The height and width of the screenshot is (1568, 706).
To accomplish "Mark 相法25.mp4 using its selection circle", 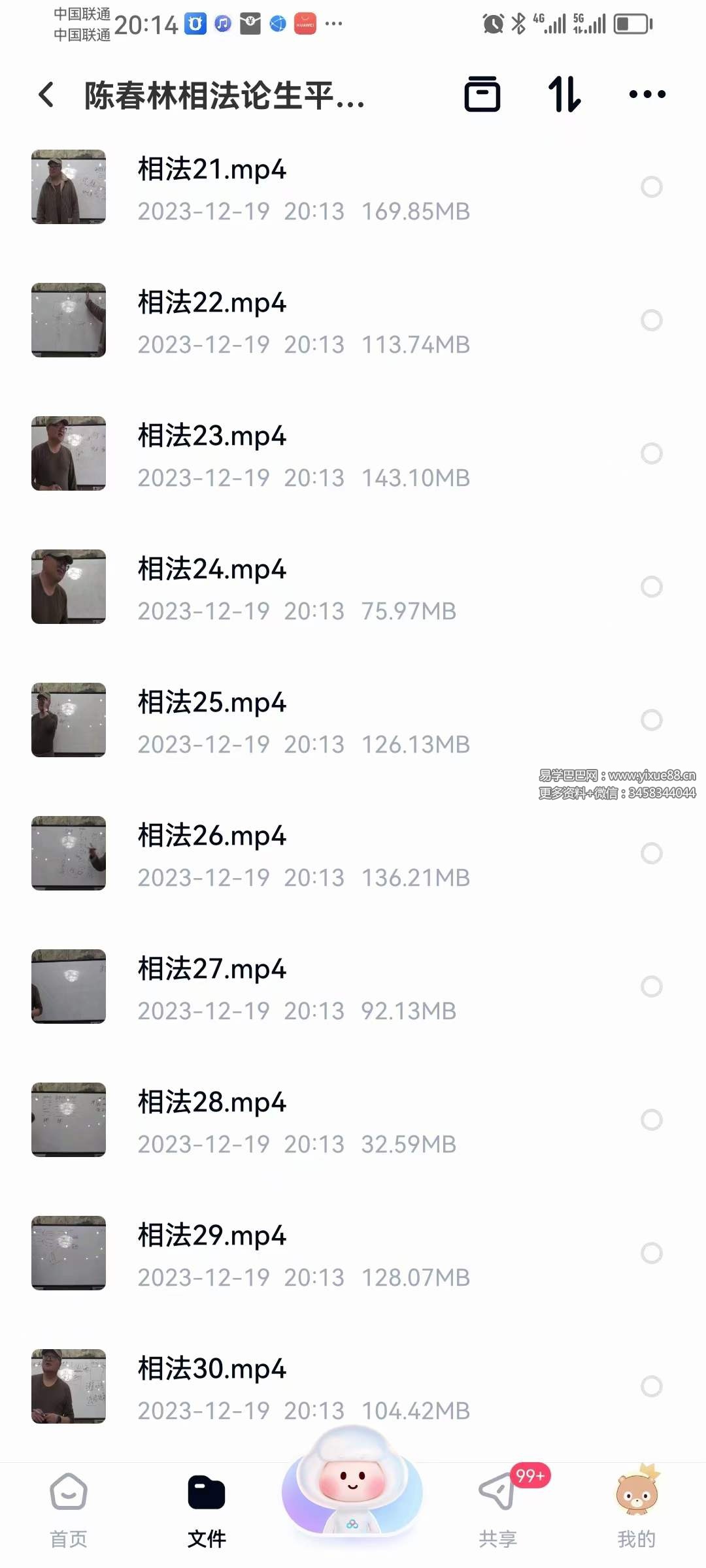I will click(651, 721).
